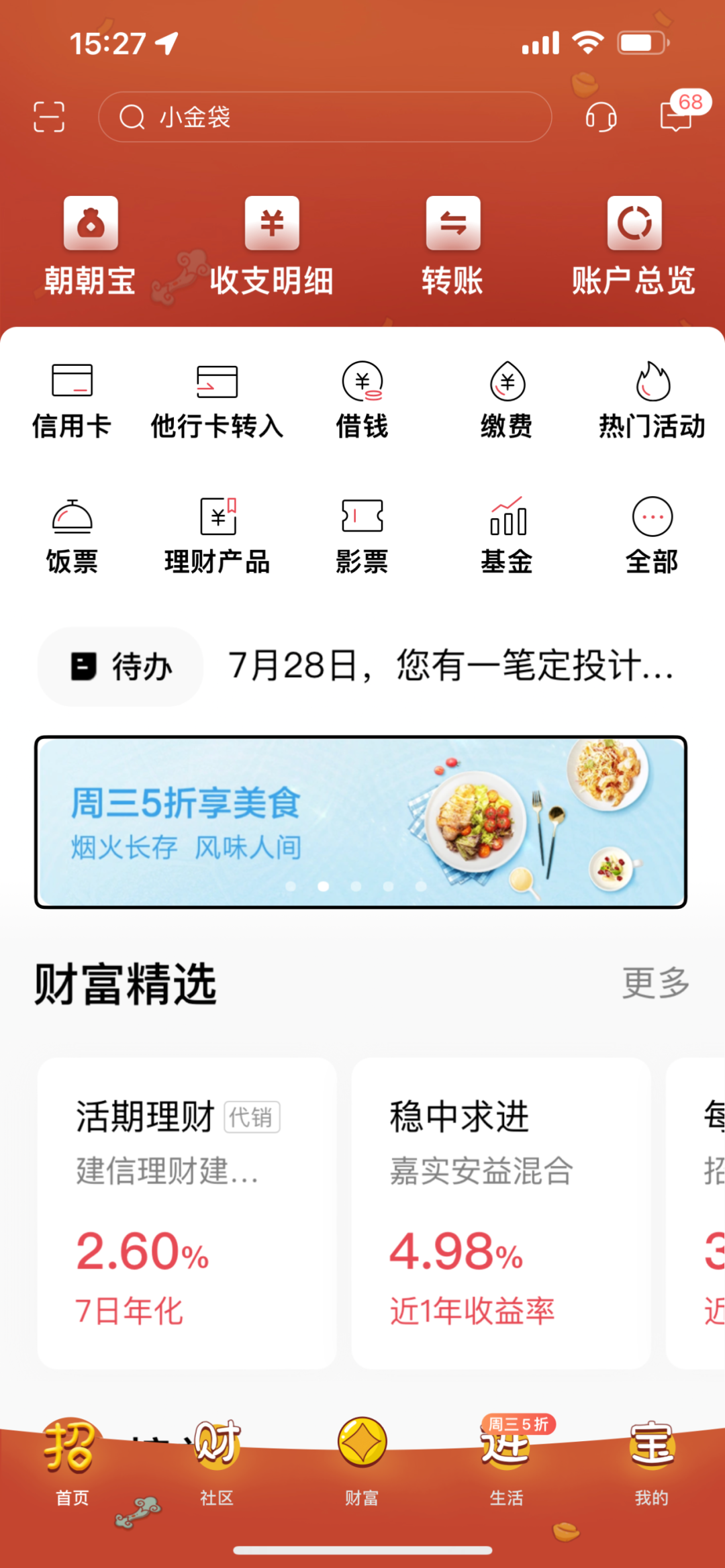The height and width of the screenshot is (1568, 725).
Task: Start a 转账 transfer
Action: [x=453, y=246]
